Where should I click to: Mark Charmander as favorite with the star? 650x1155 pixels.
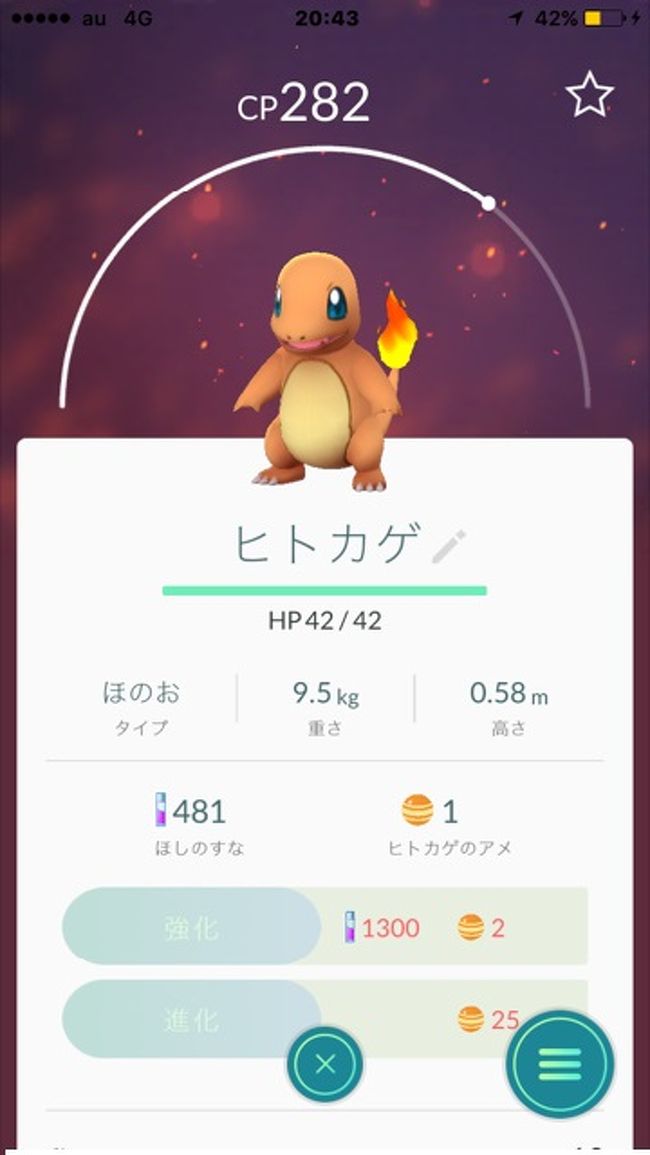pos(589,94)
